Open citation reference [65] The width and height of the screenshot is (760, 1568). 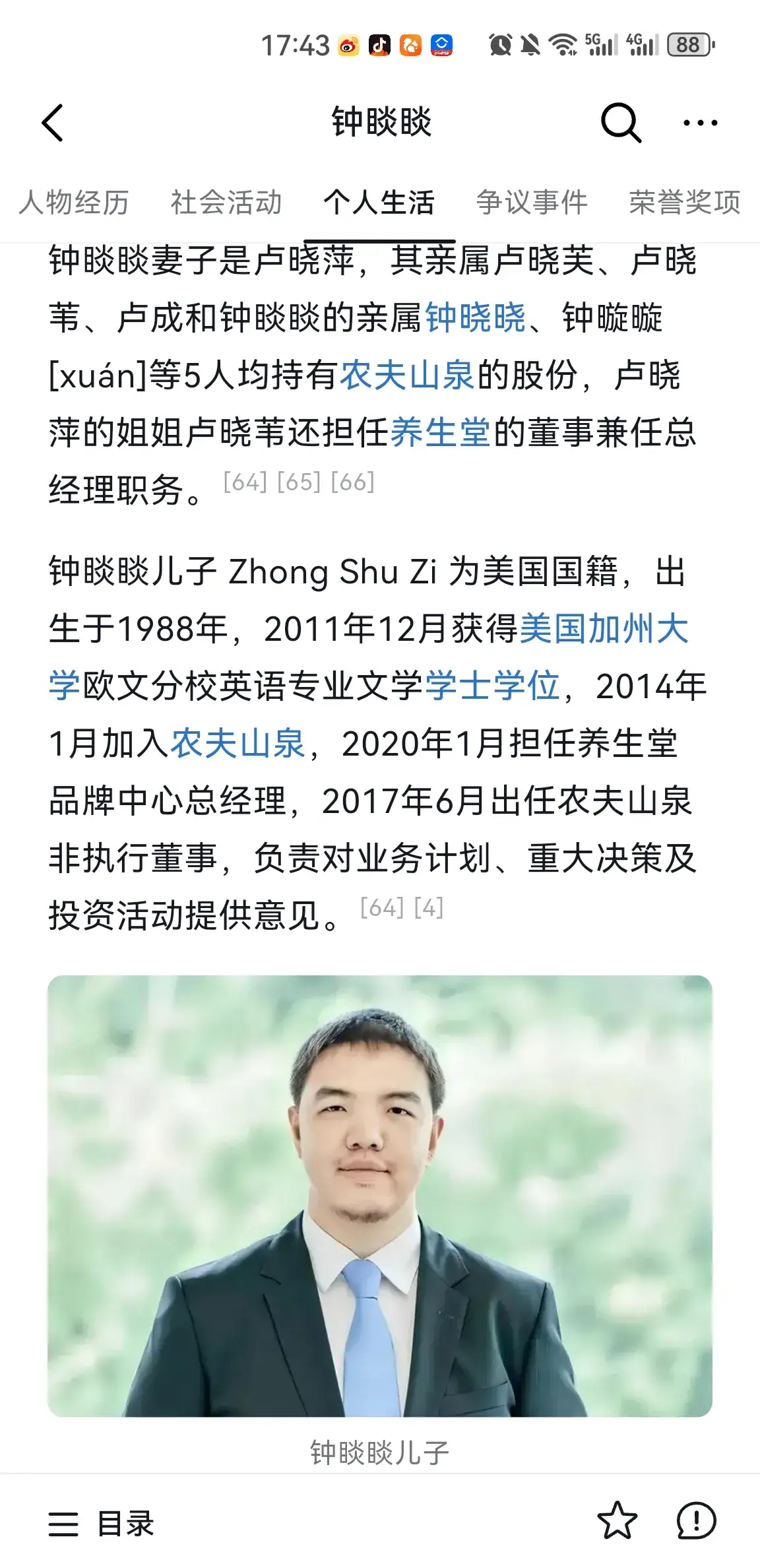tap(298, 482)
